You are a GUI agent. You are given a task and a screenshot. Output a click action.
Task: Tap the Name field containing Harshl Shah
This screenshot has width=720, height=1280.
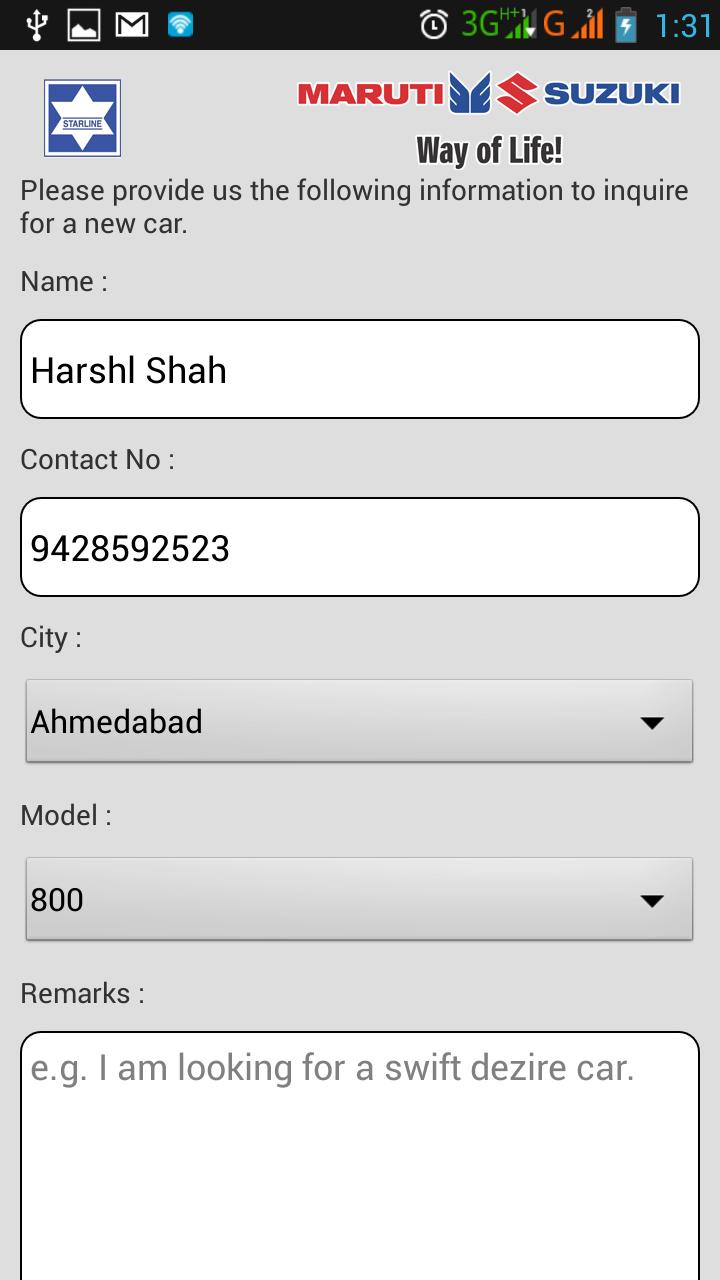360,368
